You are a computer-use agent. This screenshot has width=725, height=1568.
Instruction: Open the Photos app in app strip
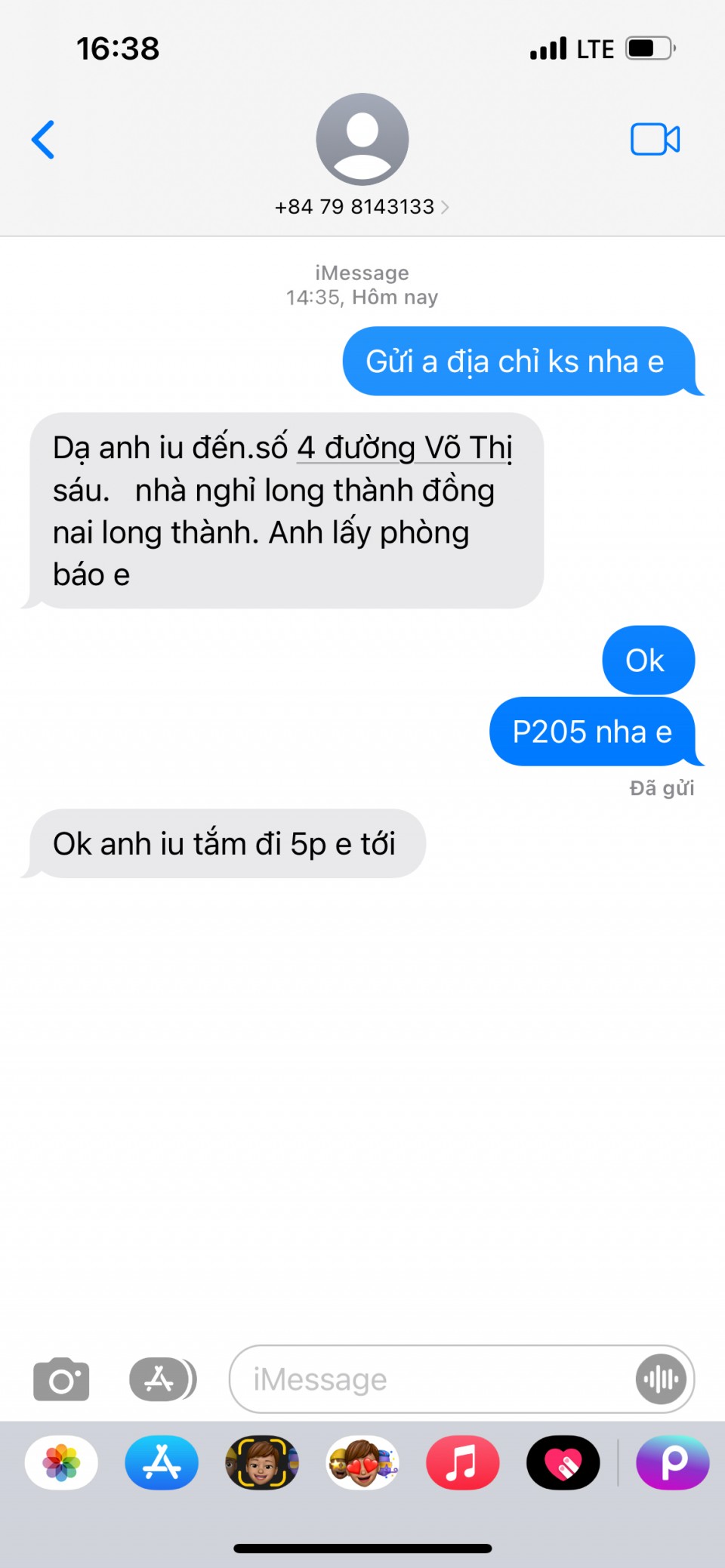coord(61,1462)
